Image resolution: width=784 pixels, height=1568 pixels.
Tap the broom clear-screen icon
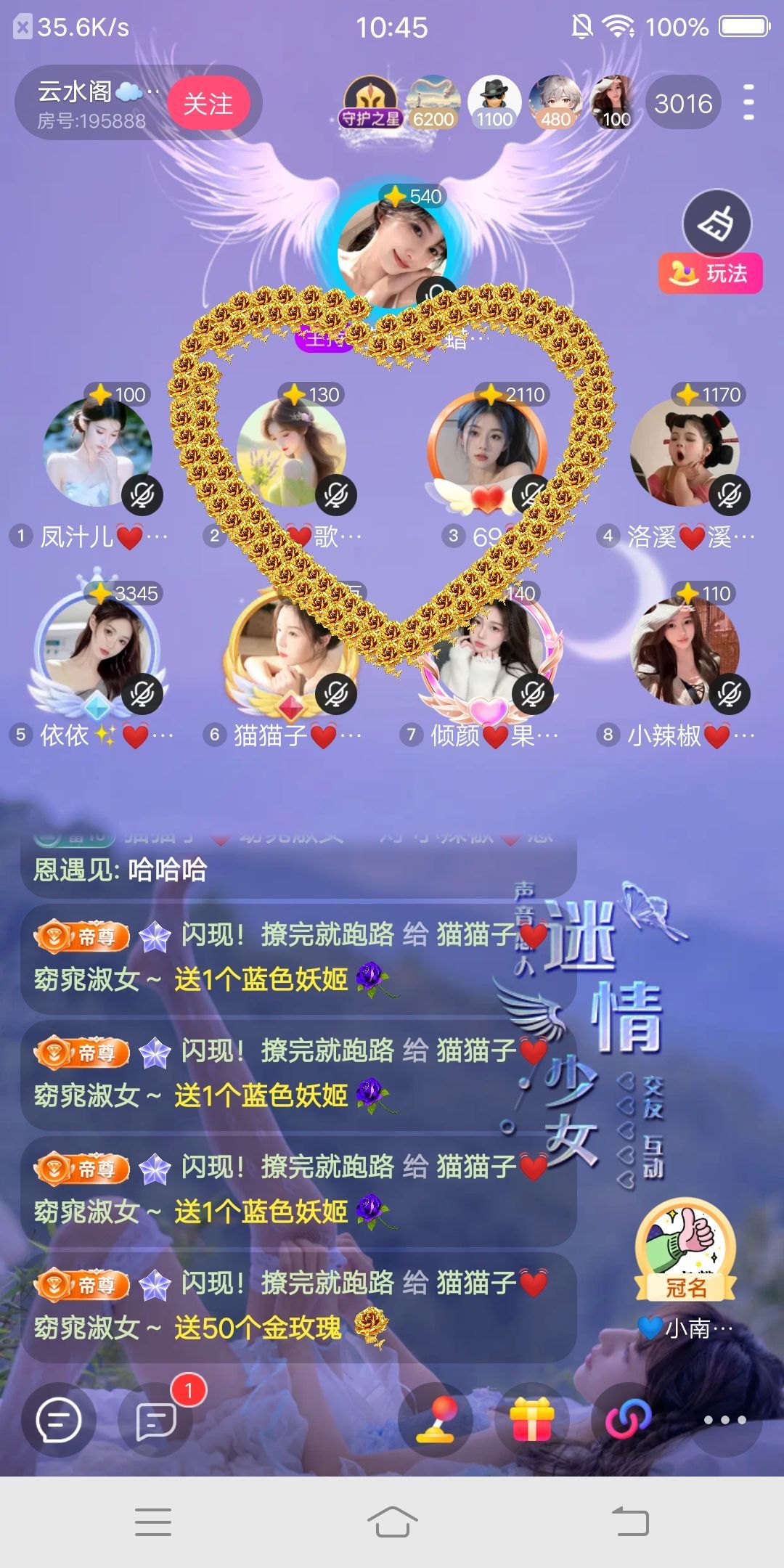[716, 224]
